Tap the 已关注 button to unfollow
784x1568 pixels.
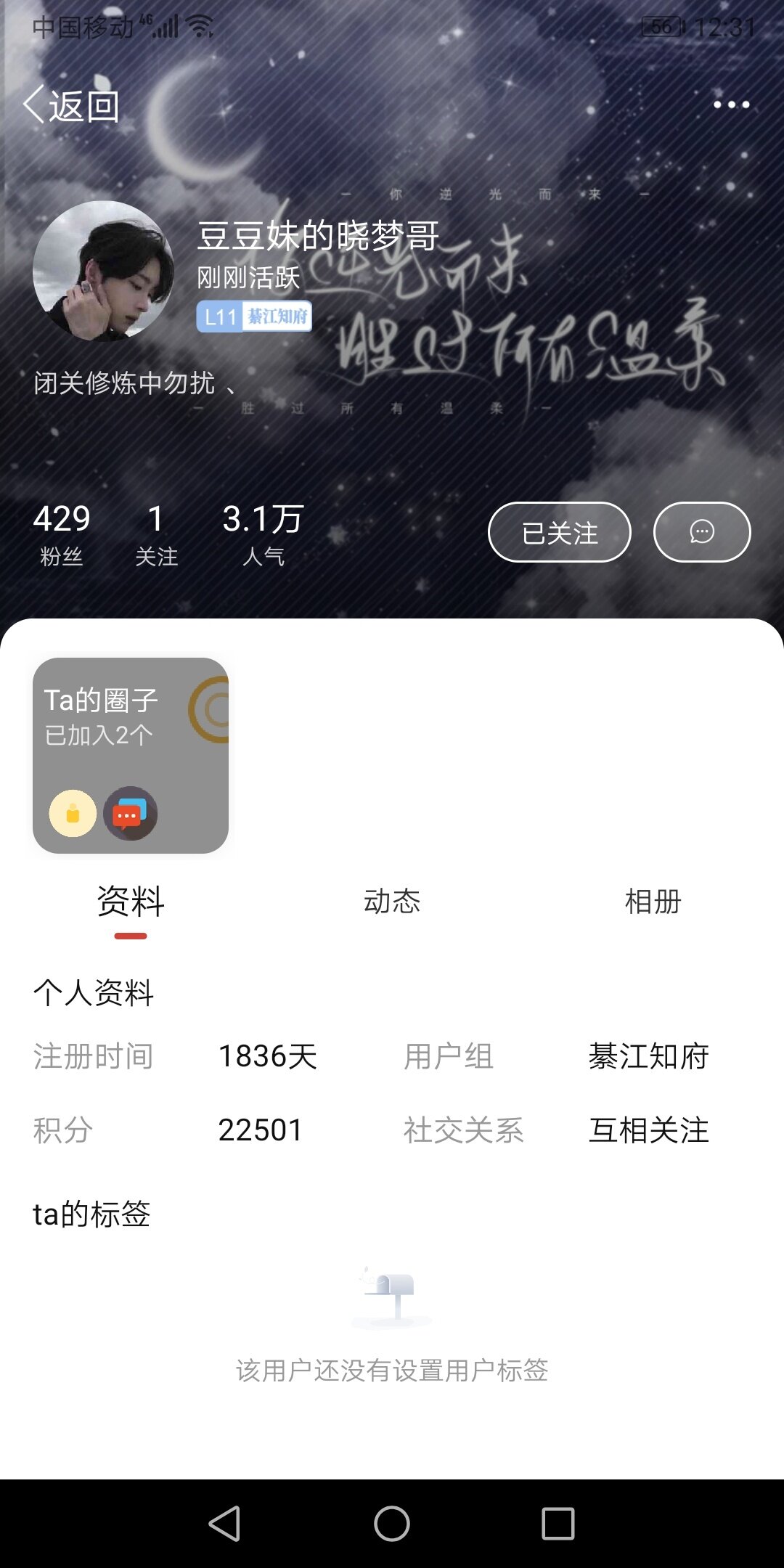(x=559, y=533)
